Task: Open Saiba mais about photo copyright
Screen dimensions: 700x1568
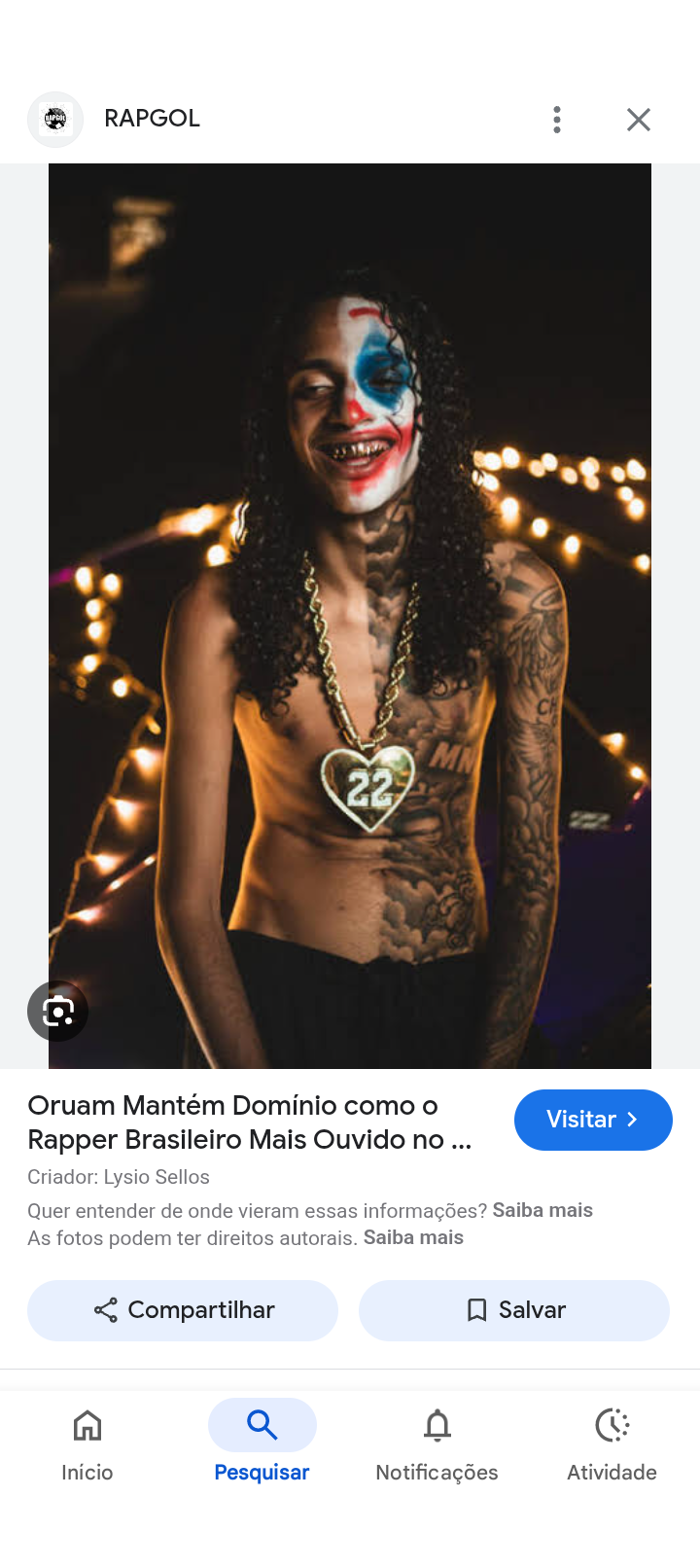Action: 413,1237
